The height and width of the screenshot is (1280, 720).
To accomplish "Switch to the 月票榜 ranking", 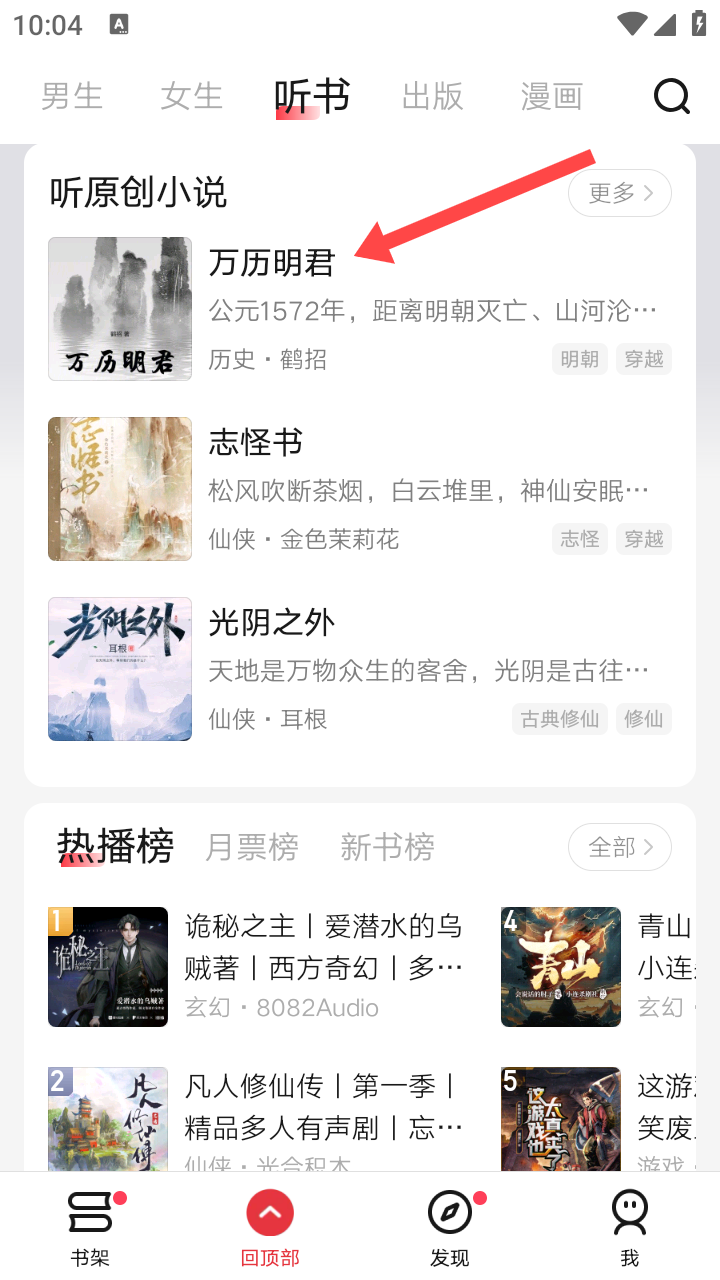I will click(x=252, y=847).
